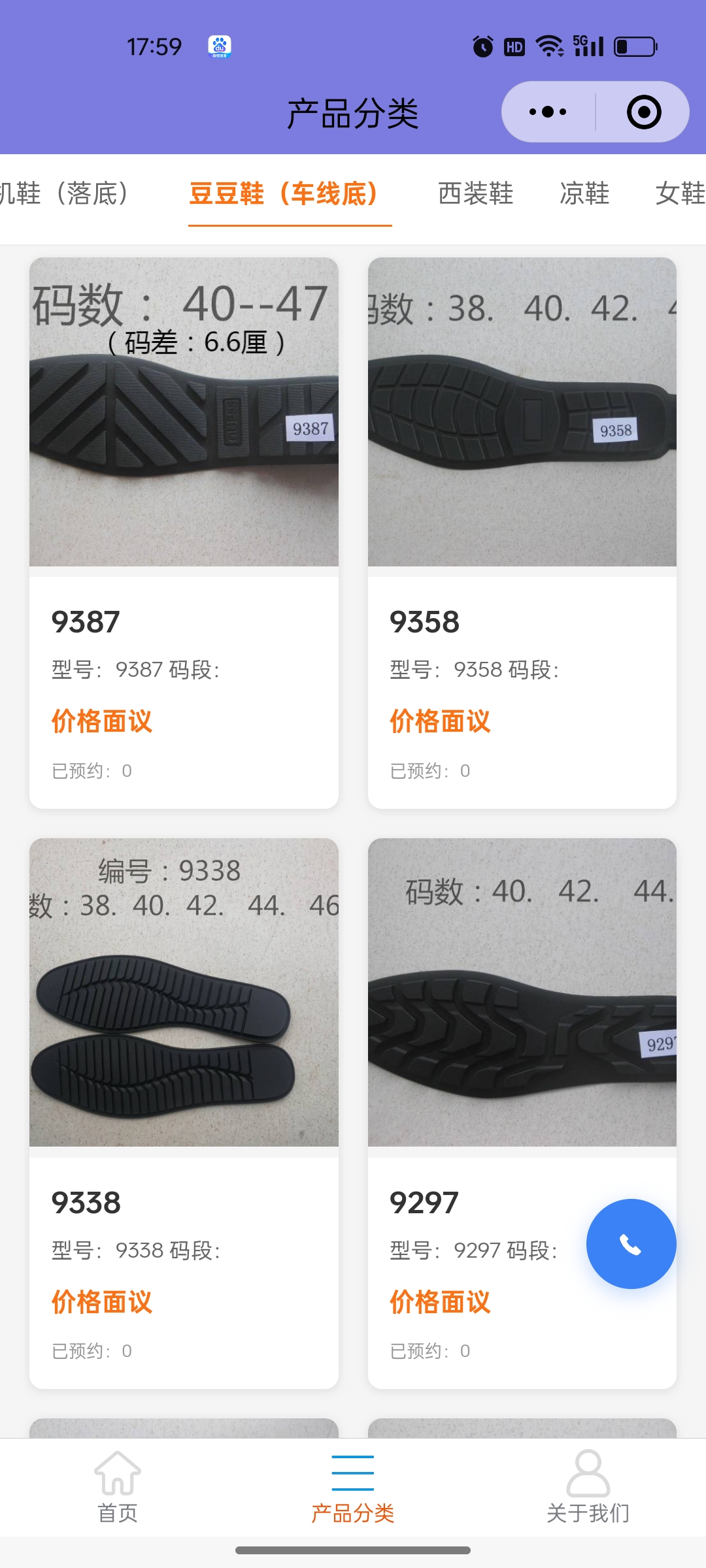The height and width of the screenshot is (1568, 706).
Task: Select the 豆豆鞋（车线底）tab
Action: [284, 194]
